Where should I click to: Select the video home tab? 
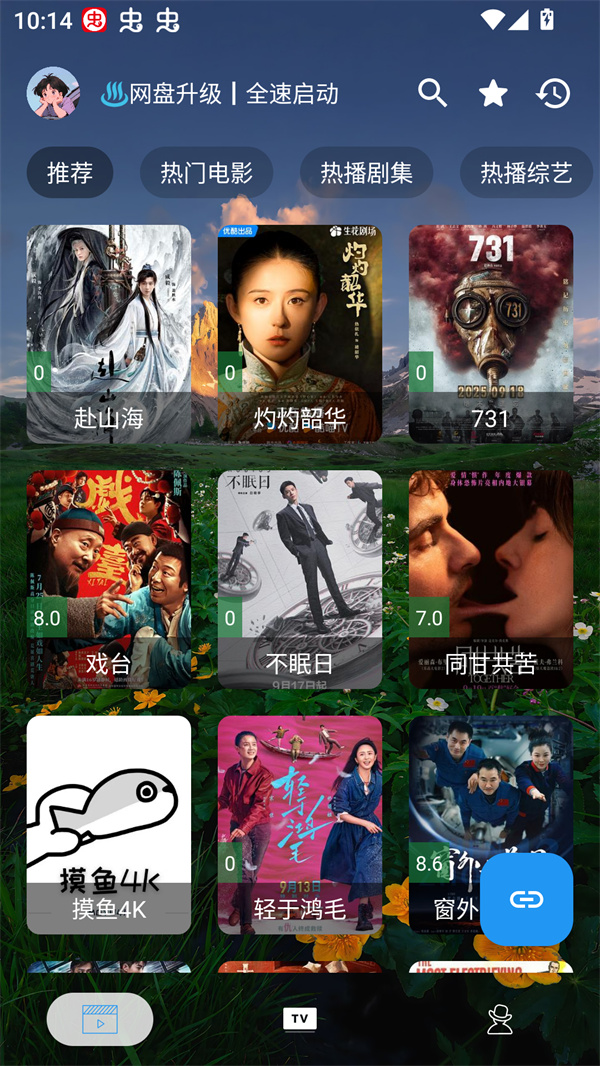(x=100, y=1019)
